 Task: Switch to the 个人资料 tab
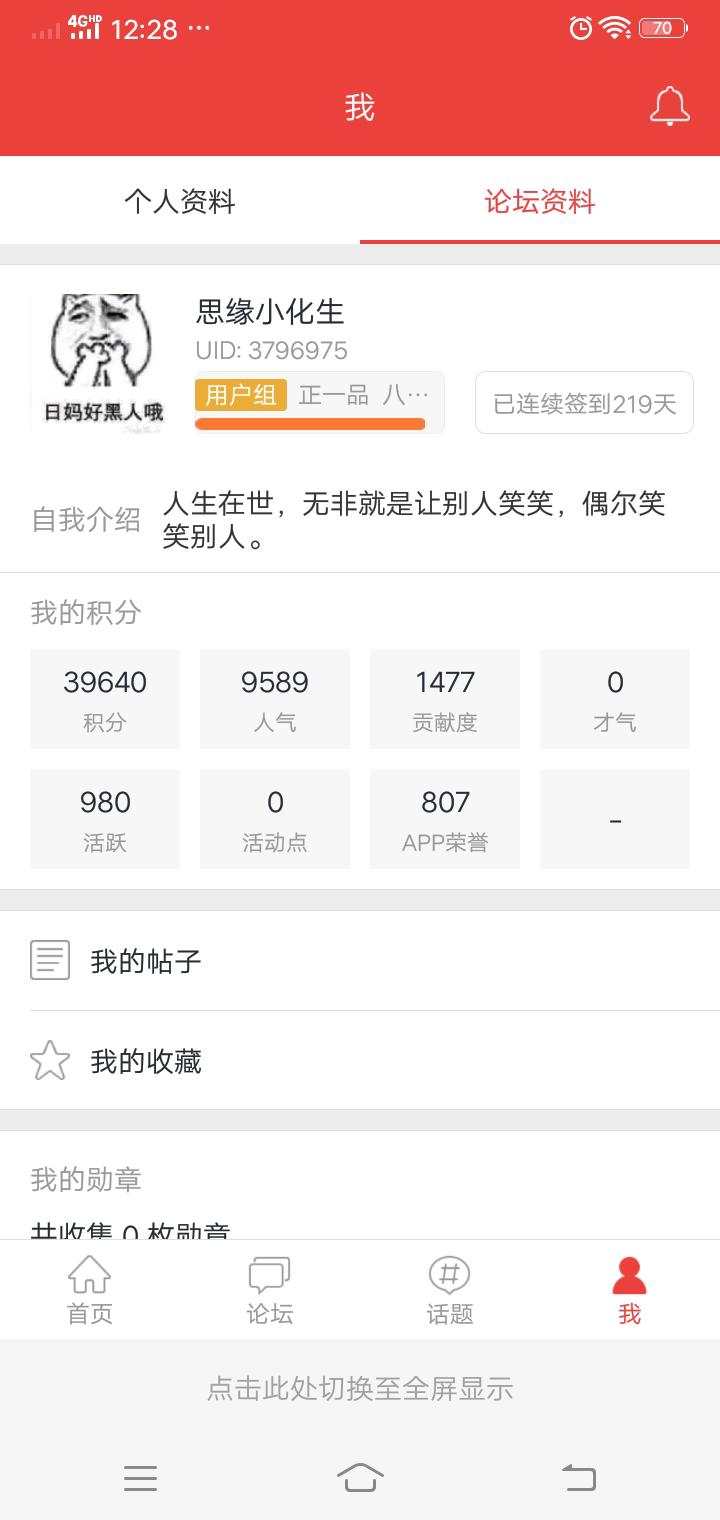[x=180, y=202]
